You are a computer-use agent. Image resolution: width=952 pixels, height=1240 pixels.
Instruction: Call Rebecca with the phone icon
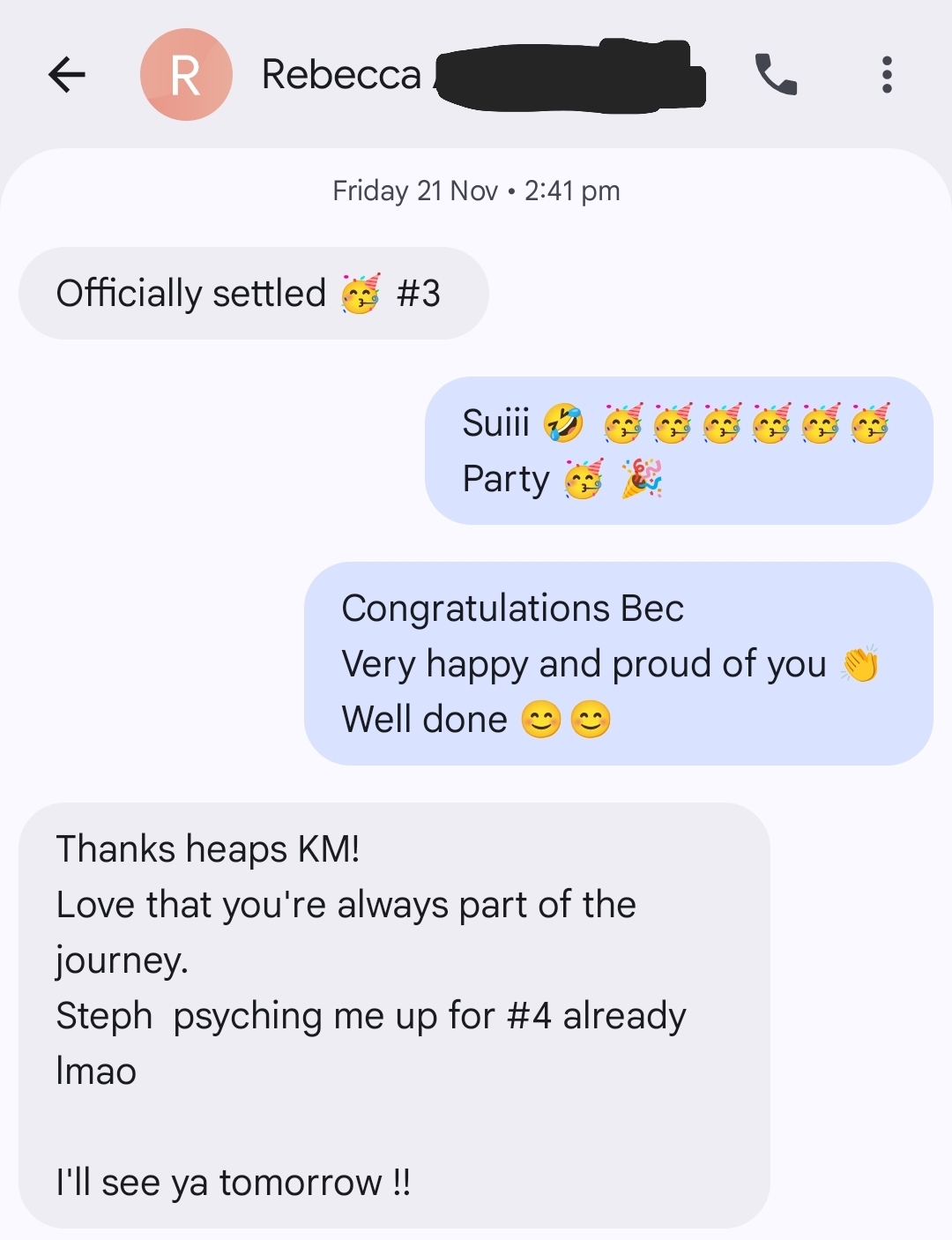point(776,75)
